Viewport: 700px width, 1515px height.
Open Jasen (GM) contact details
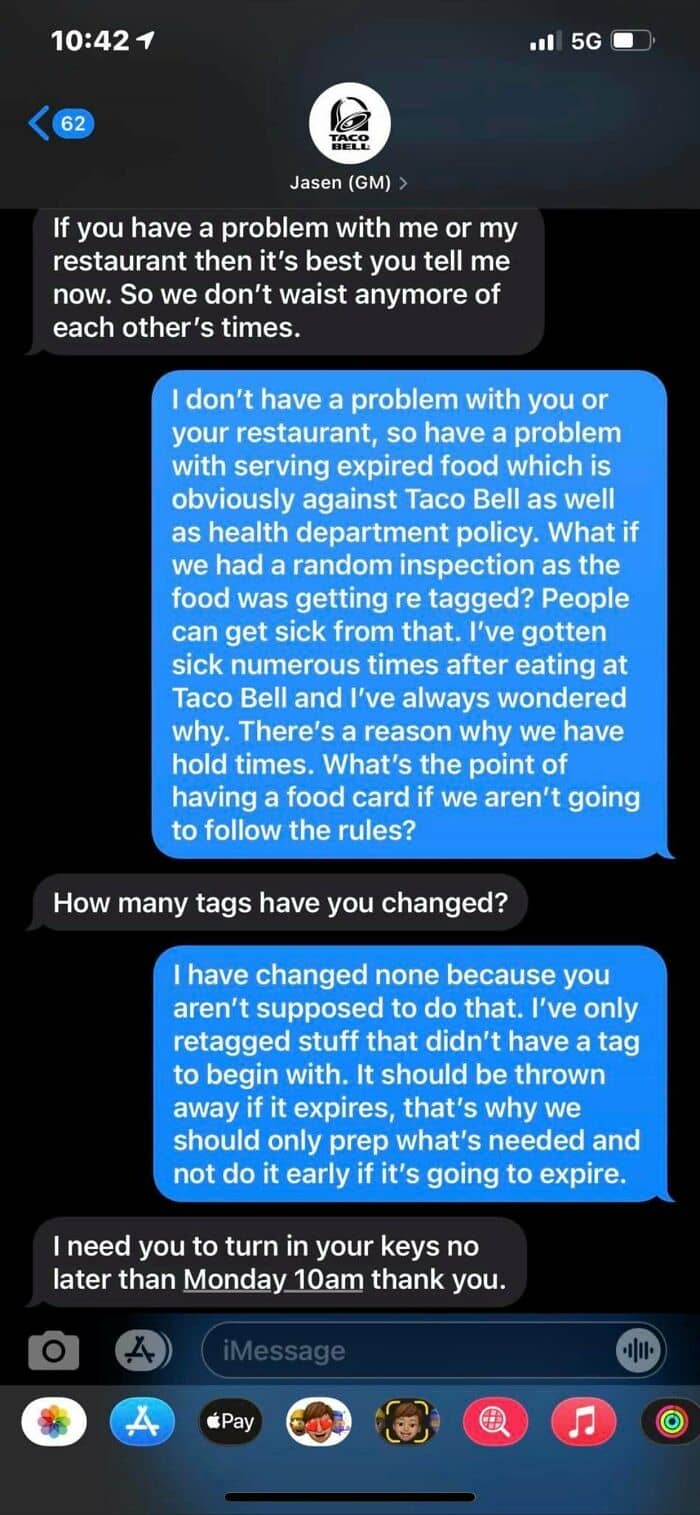point(349,182)
